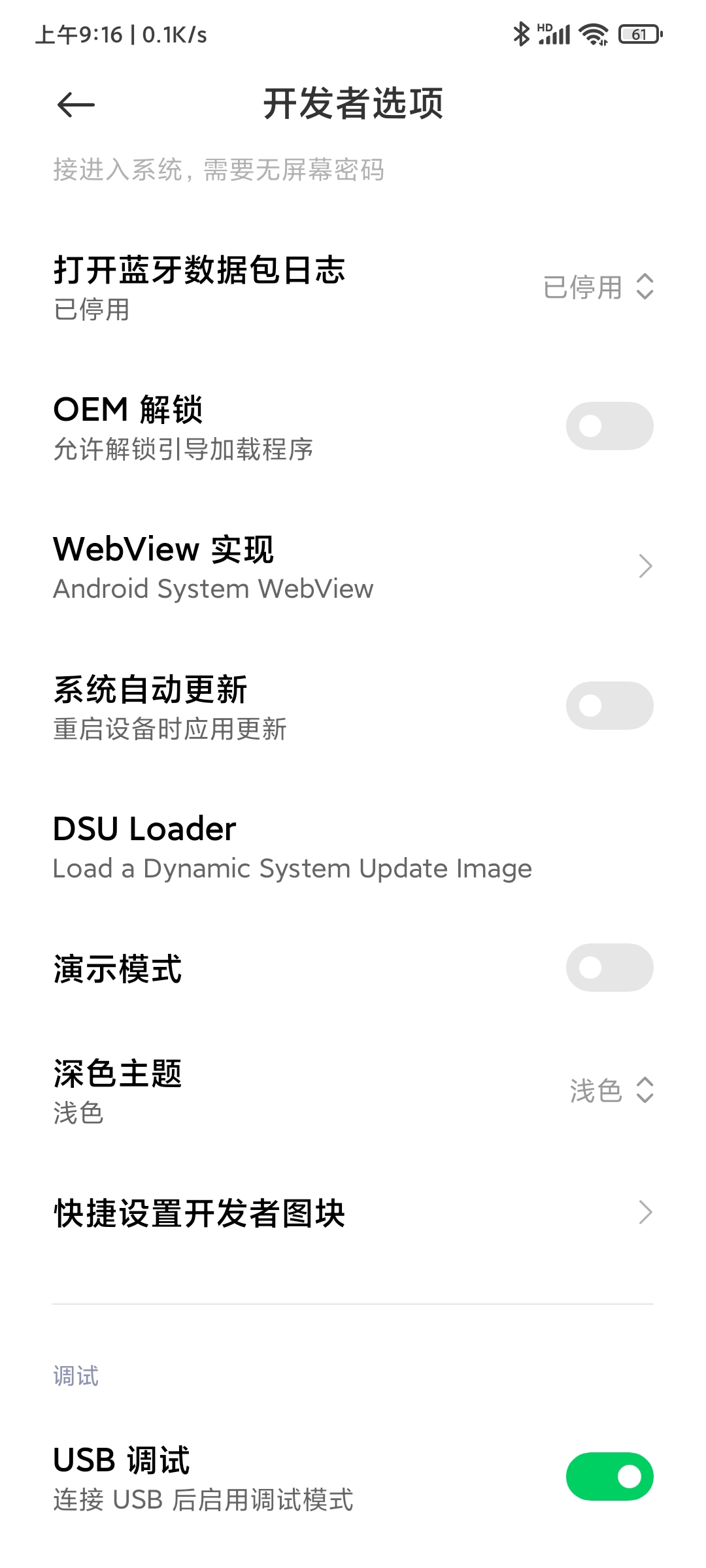706x1568 pixels.
Task: Change the 深色主题 selection
Action: [611, 1090]
